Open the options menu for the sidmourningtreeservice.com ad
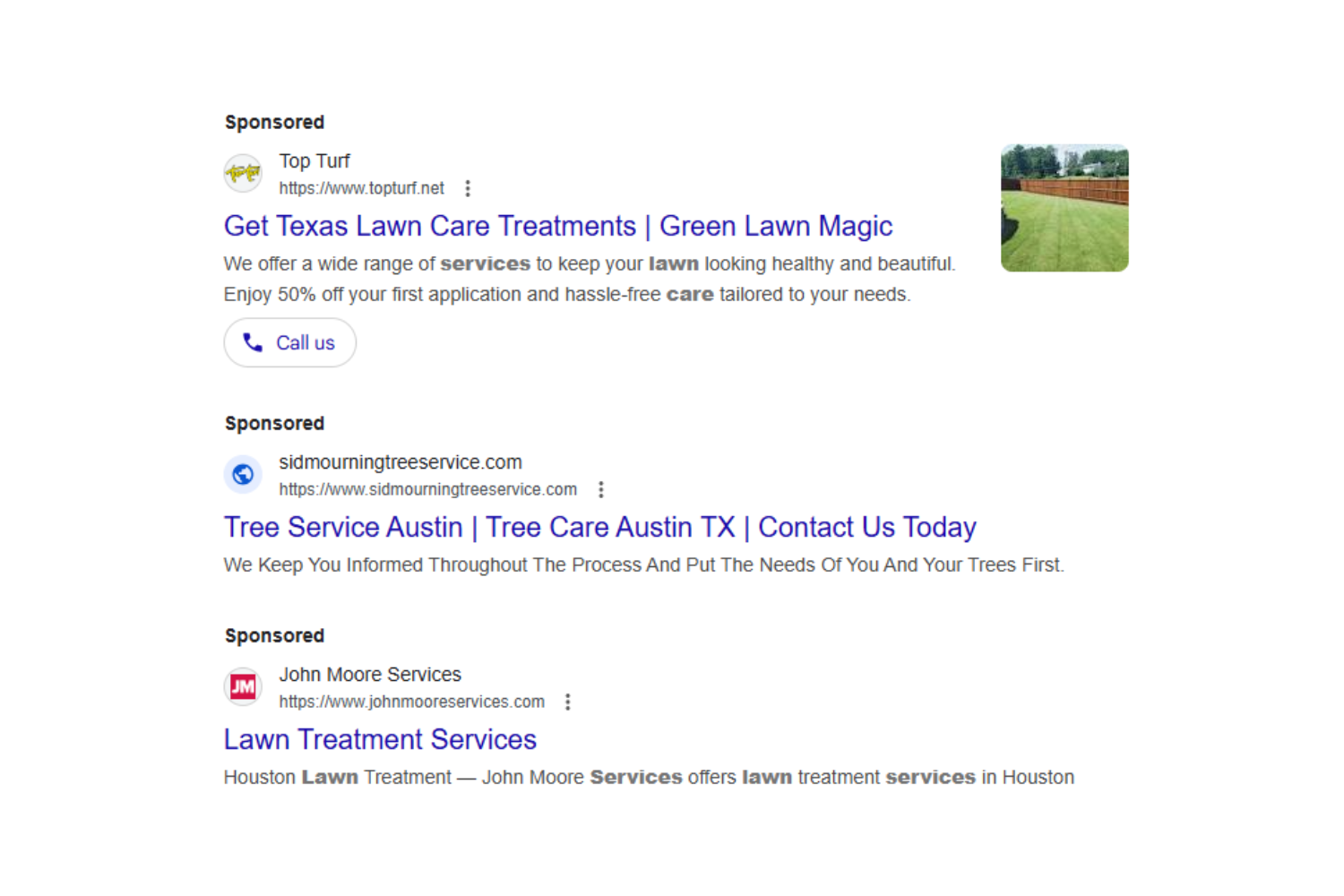Image resolution: width=1344 pixels, height=896 pixels. coord(601,489)
